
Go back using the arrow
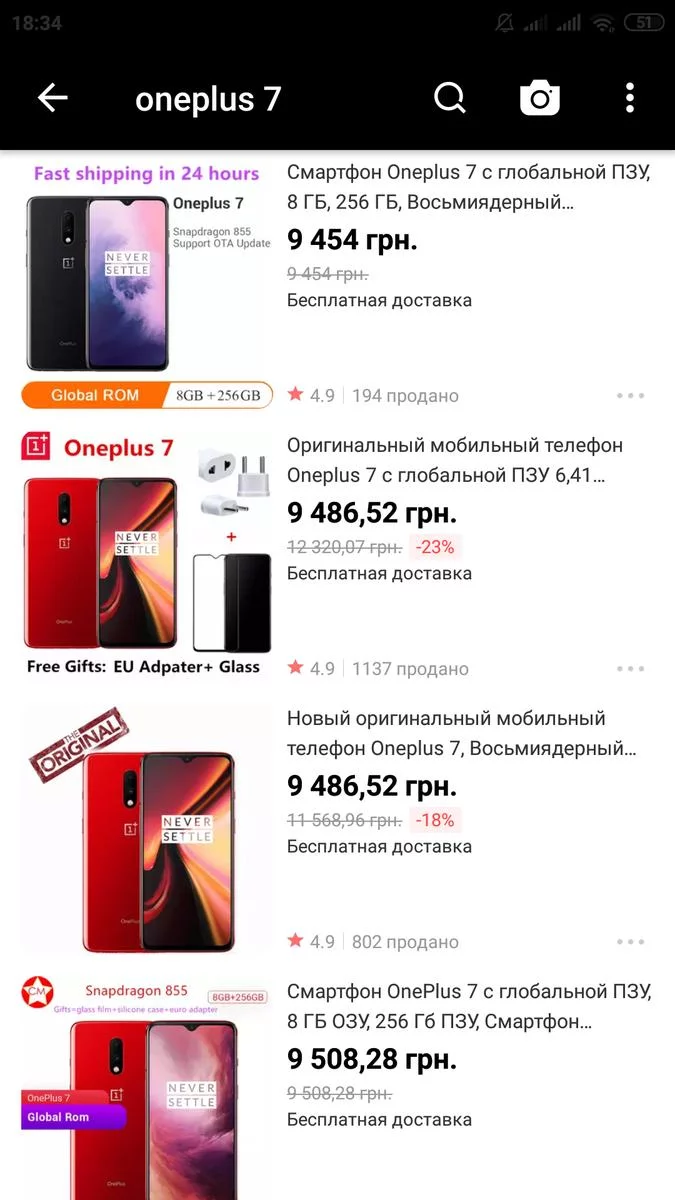point(53,98)
